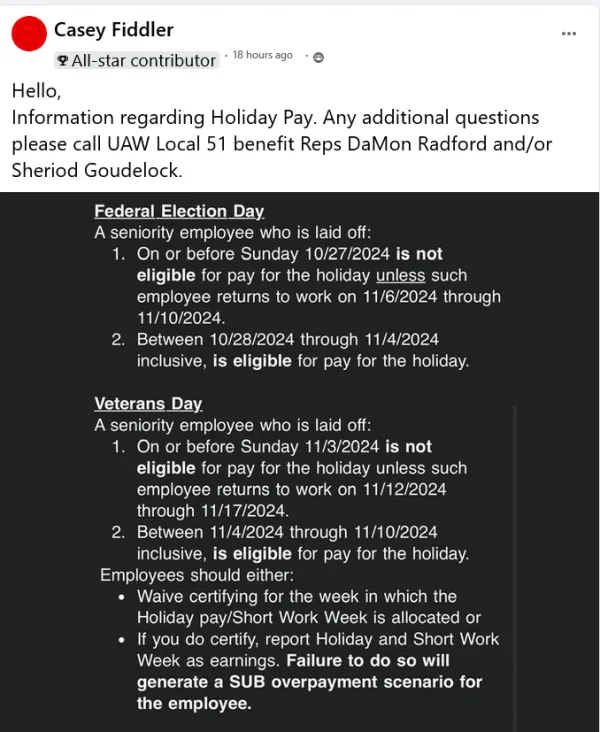Tap the 18 hours ago timestamp
The image size is (600, 732).
263,55
